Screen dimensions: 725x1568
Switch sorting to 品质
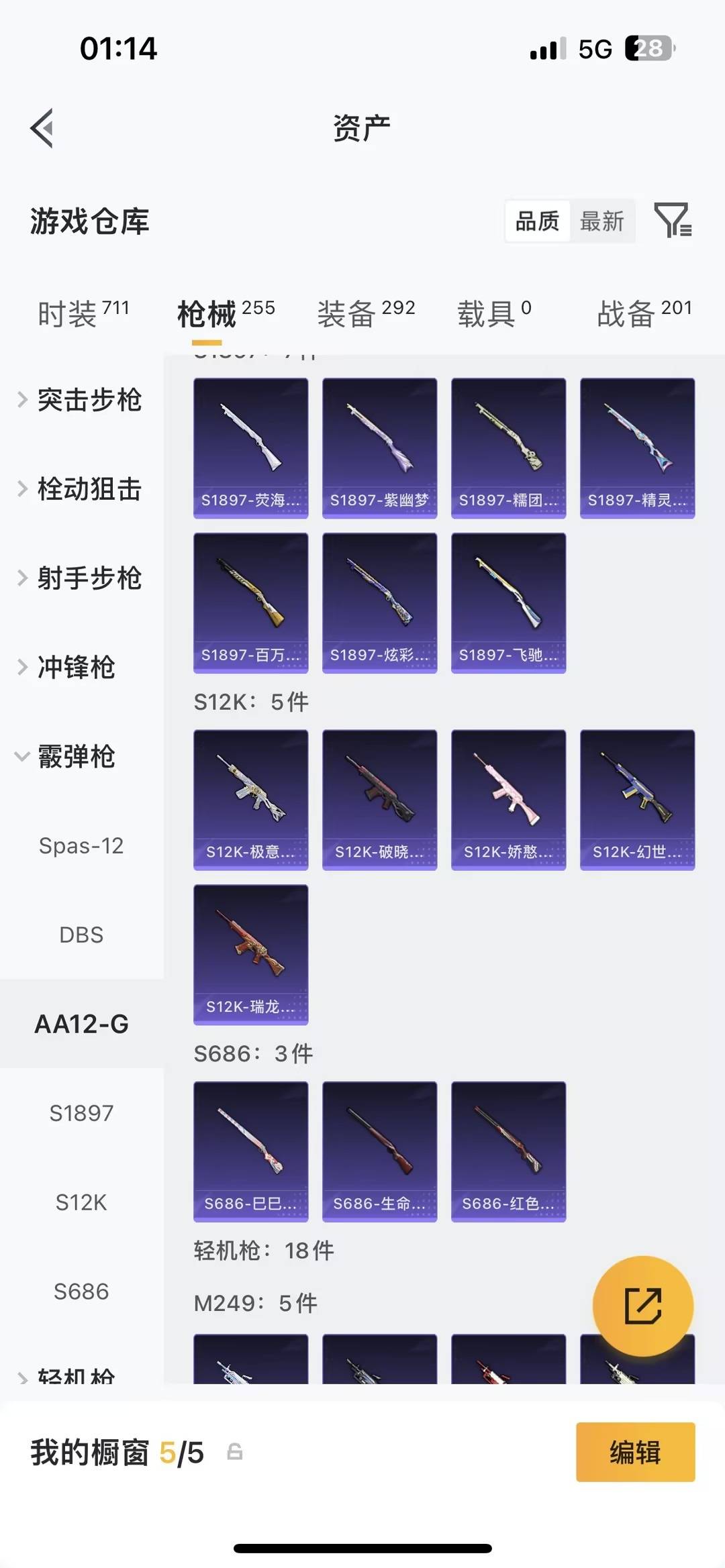pyautogui.click(x=536, y=221)
